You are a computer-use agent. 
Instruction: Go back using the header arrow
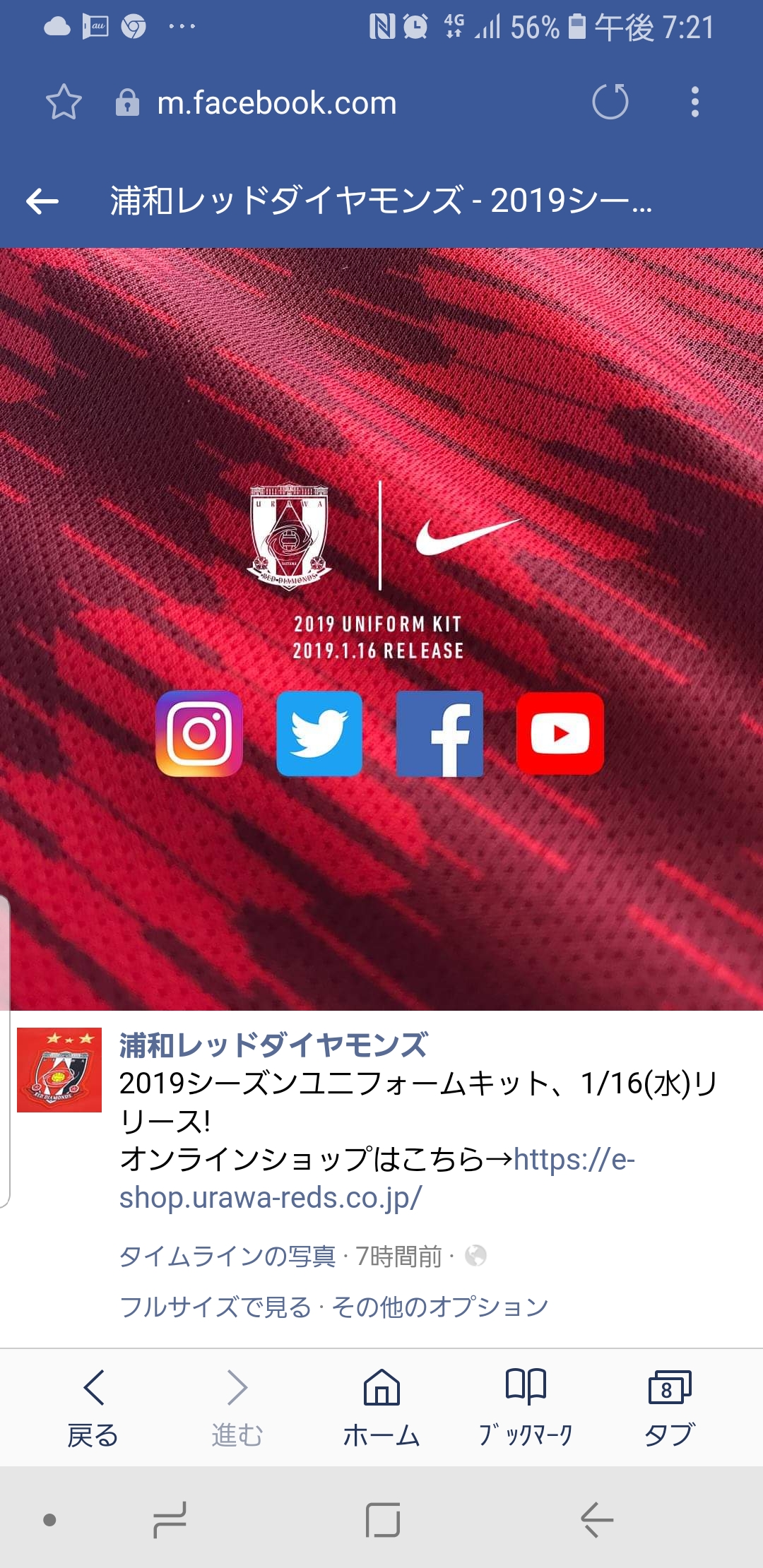(x=42, y=201)
